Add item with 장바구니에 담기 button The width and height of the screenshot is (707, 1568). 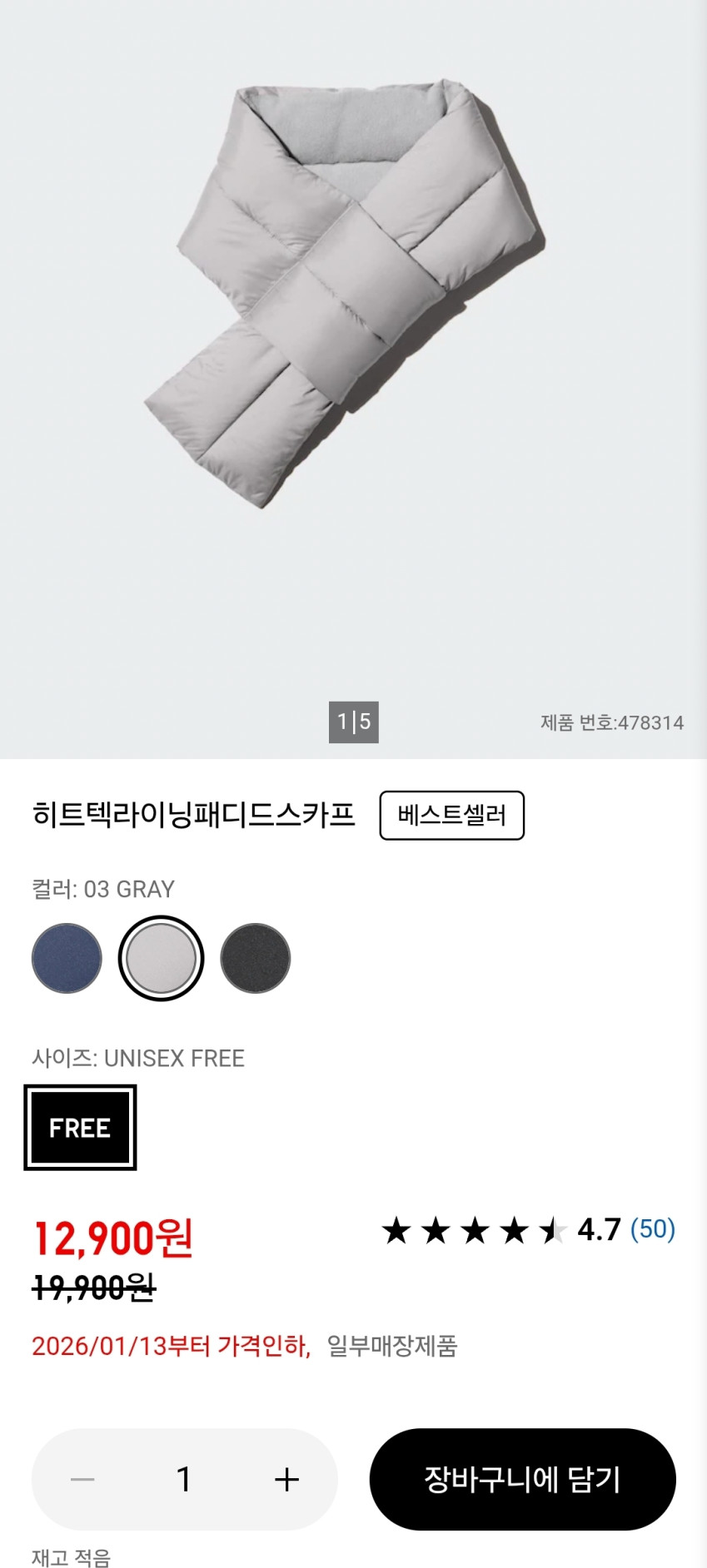pos(522,1479)
